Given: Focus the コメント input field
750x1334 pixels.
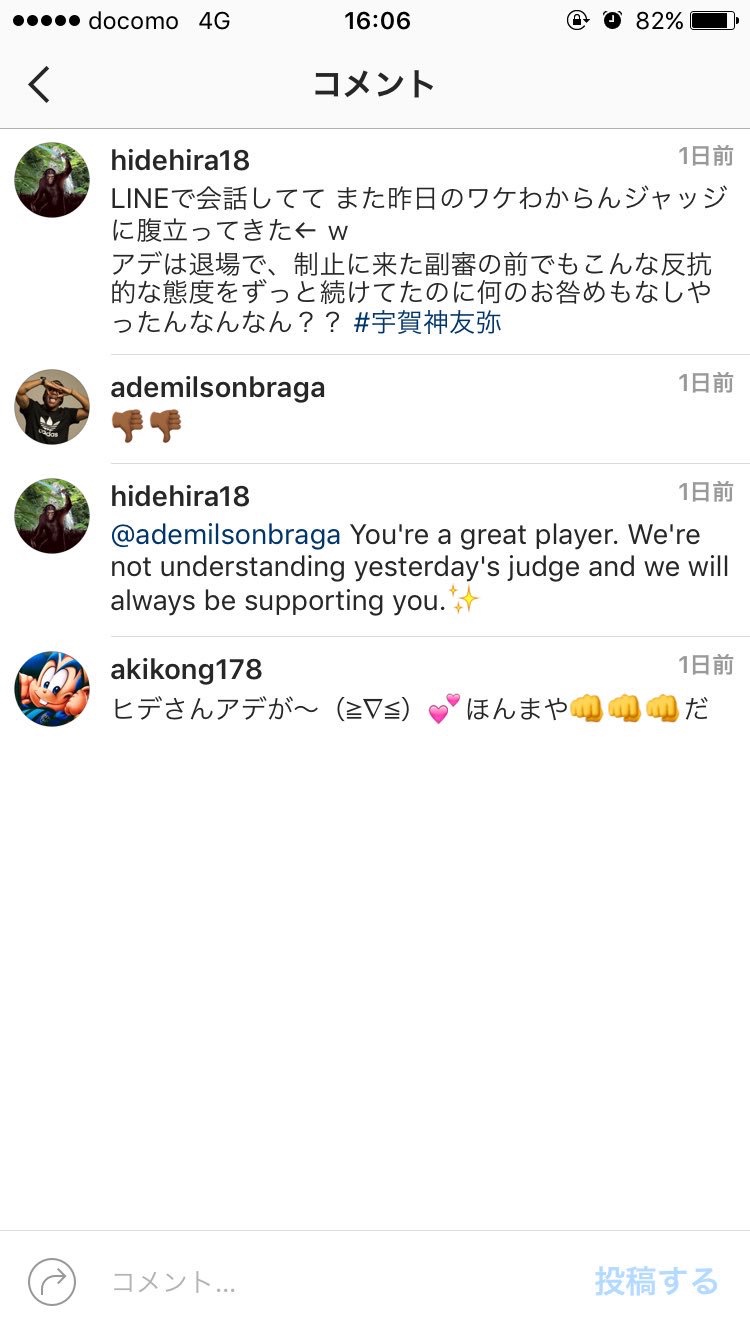Looking at the screenshot, I should point(330,1282).
